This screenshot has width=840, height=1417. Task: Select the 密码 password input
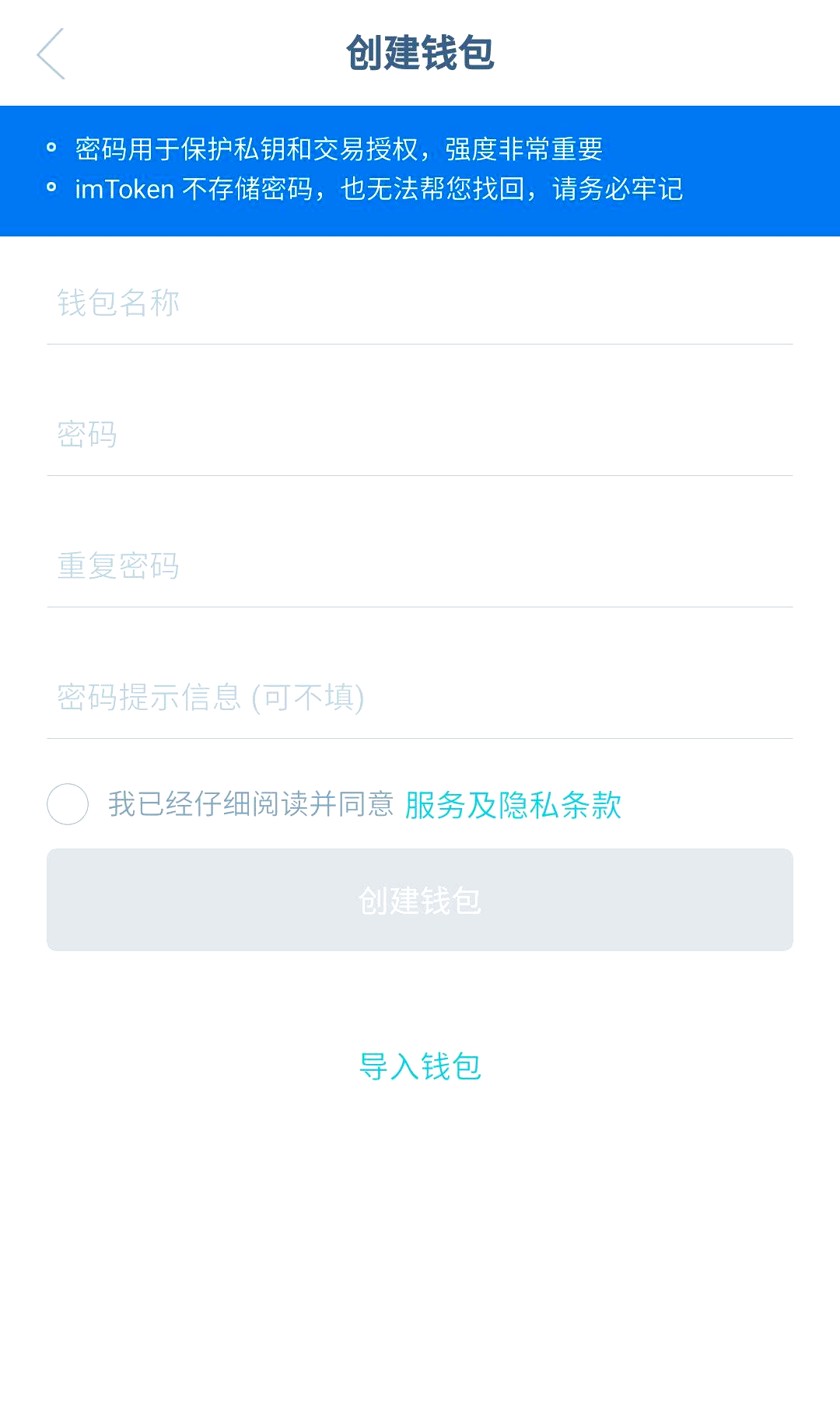pyautogui.click(x=420, y=436)
